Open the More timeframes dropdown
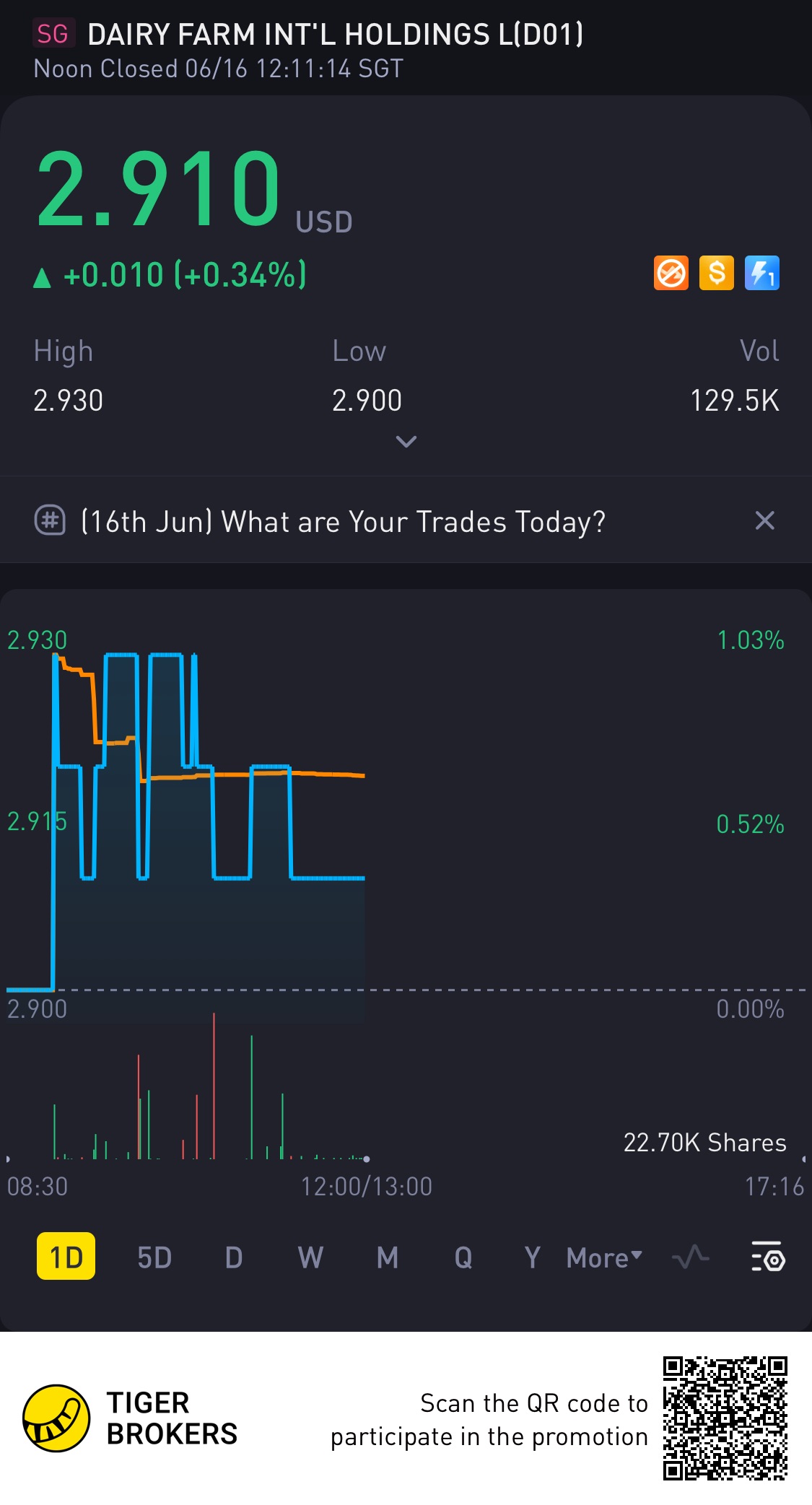812x1505 pixels. pos(604,1257)
